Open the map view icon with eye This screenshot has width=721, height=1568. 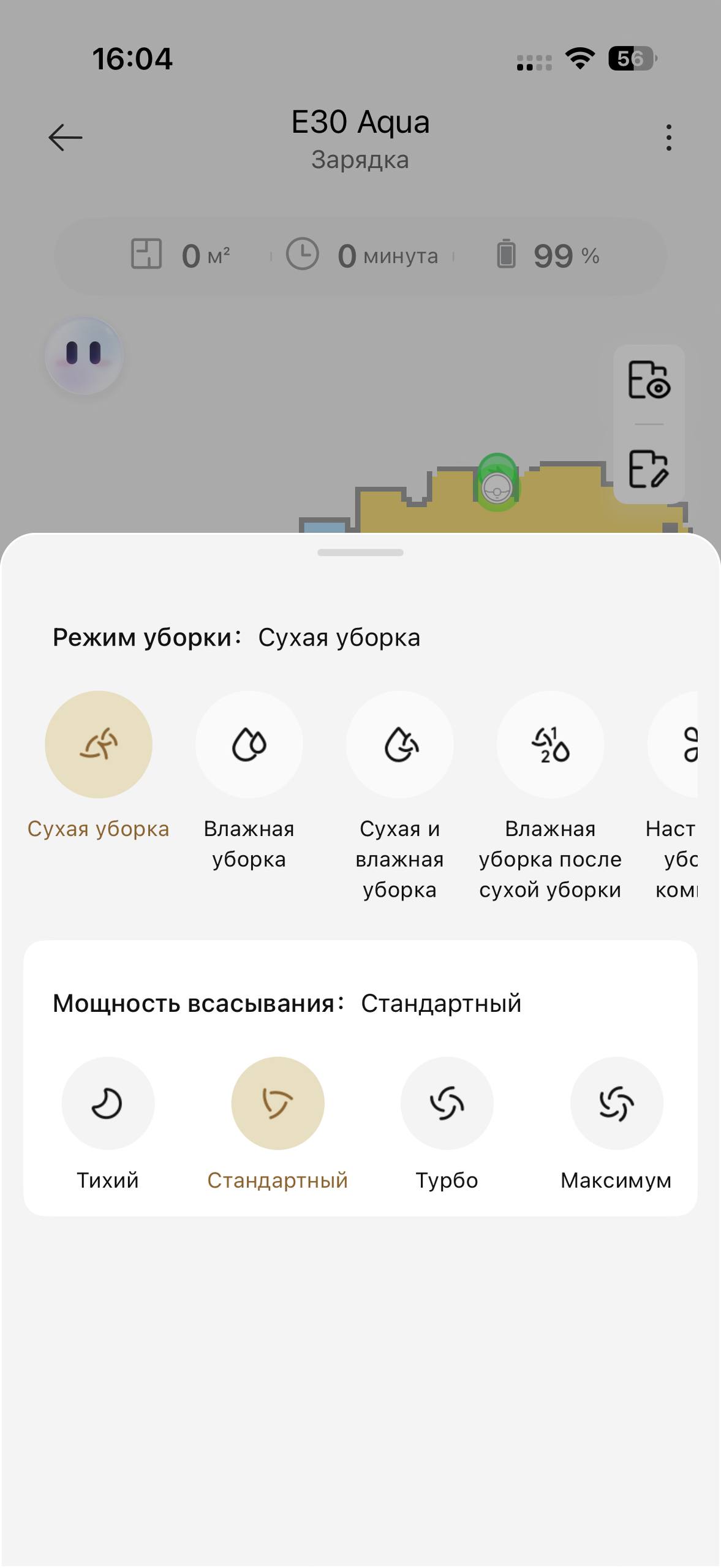coord(649,380)
